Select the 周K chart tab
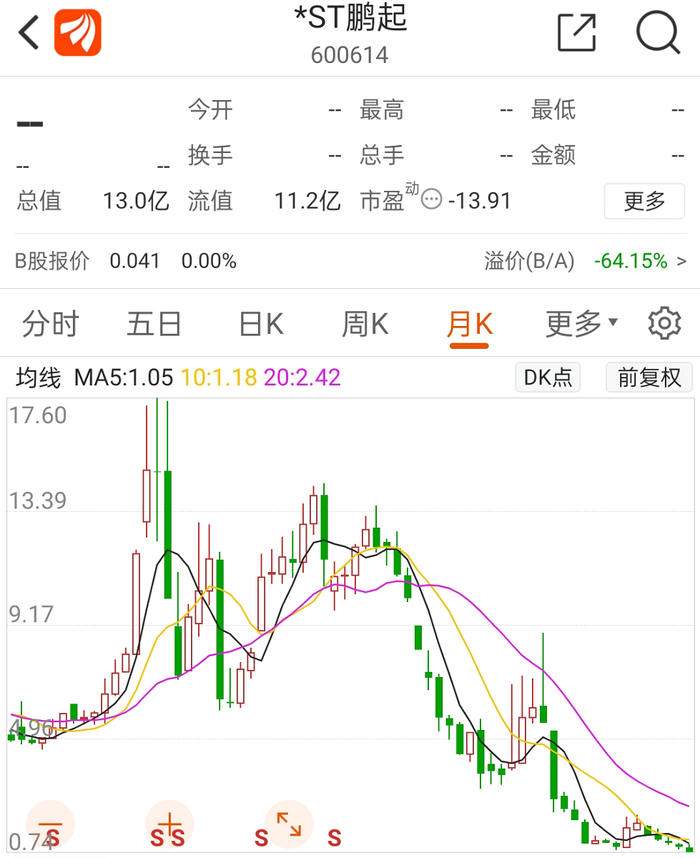This screenshot has height=858, width=700. tap(365, 324)
